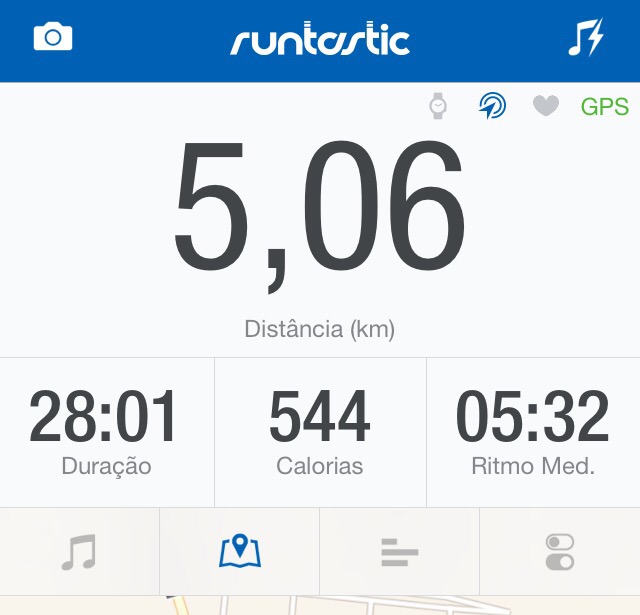
Task: Tap the heart rate monitor icon
Action: 545,106
